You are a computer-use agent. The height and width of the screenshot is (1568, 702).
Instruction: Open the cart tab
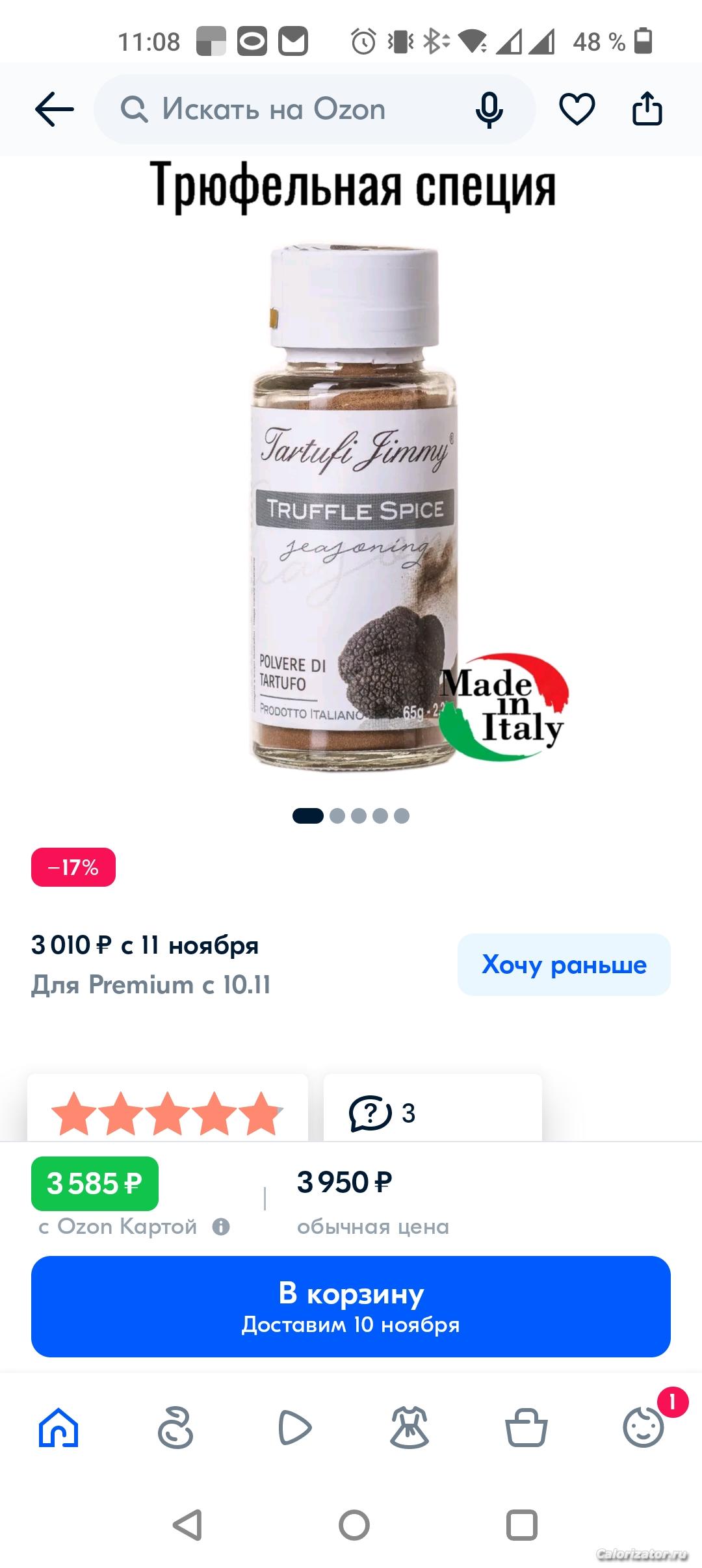click(526, 1428)
